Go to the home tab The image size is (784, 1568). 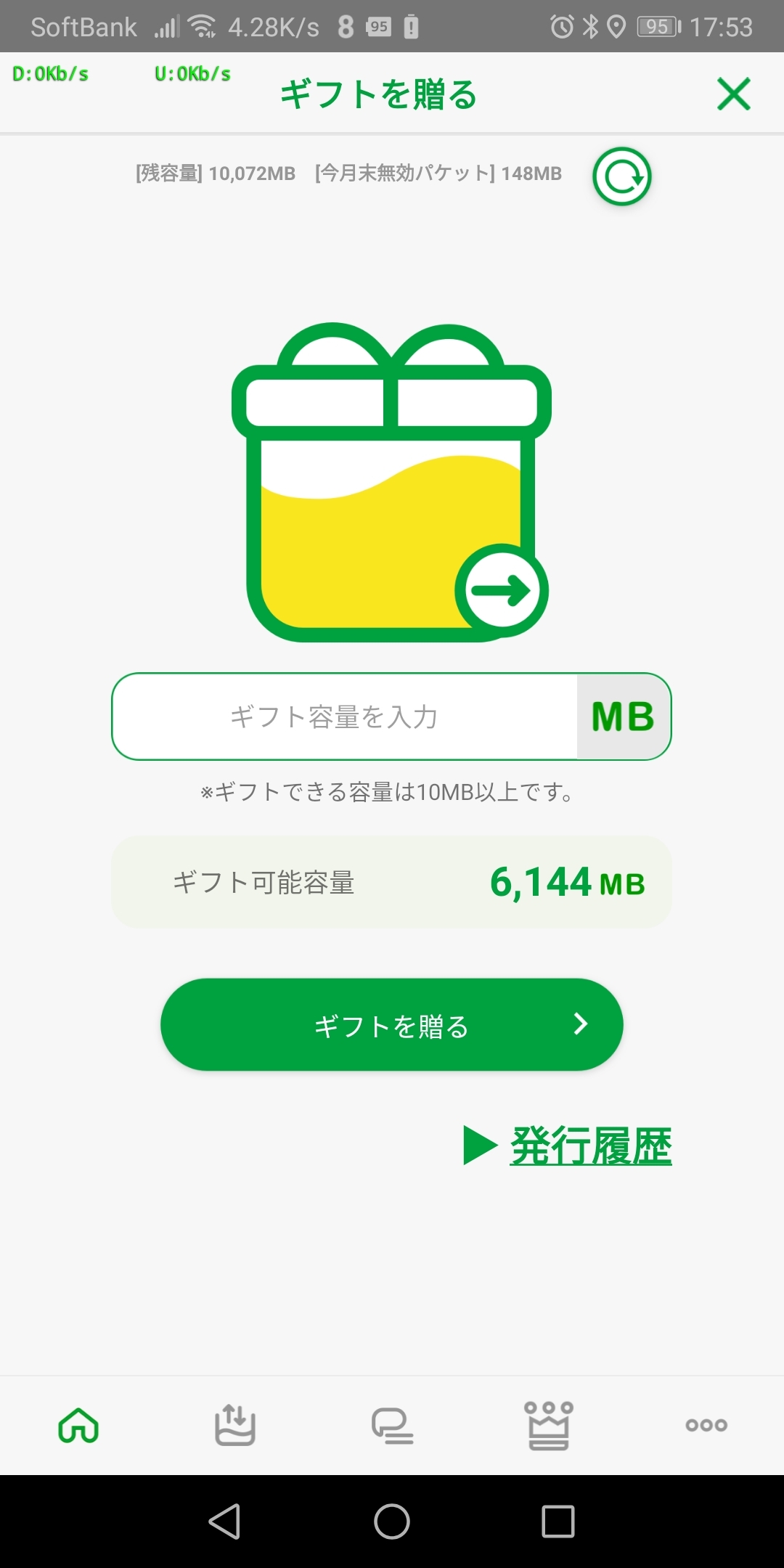[x=78, y=1424]
